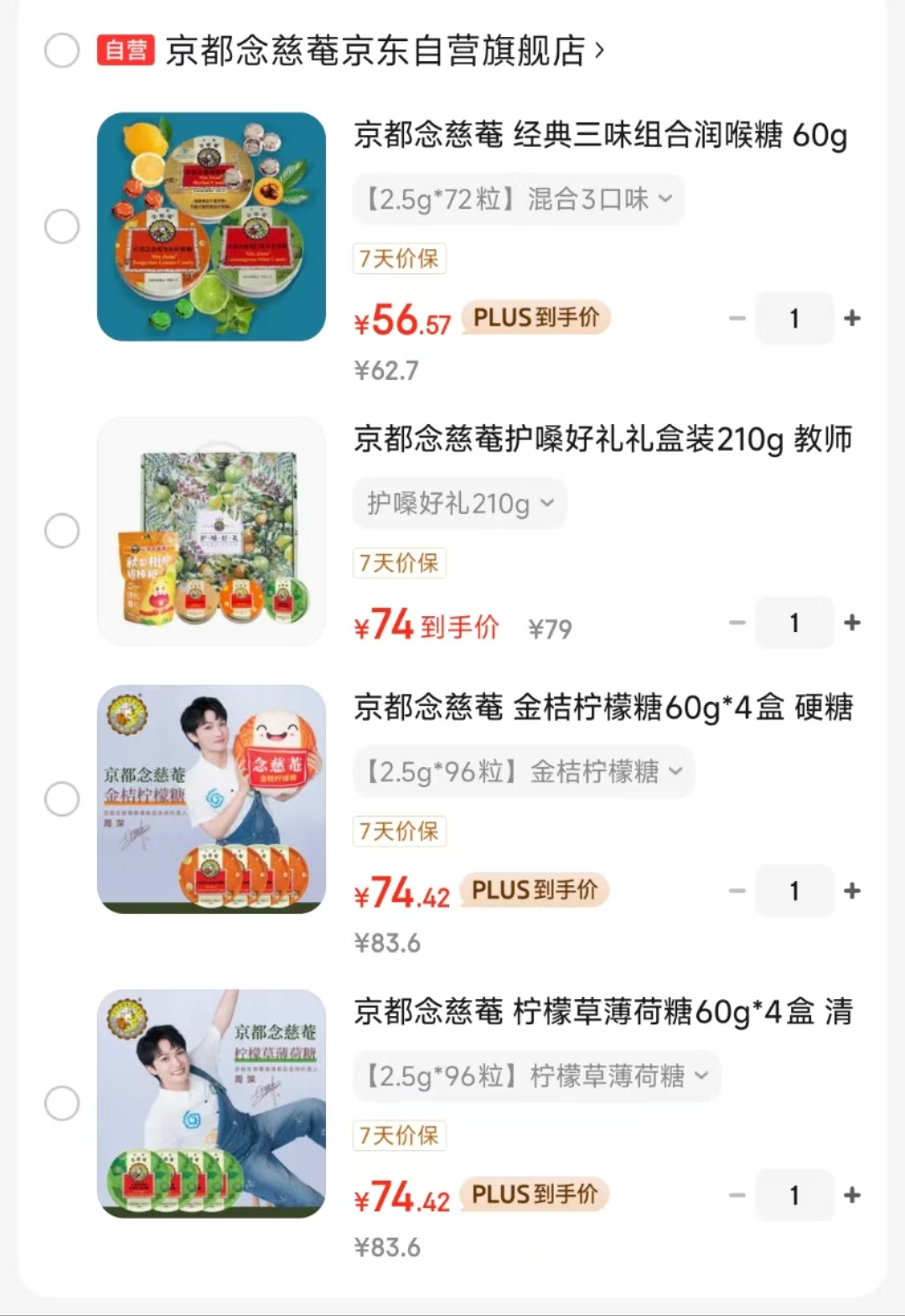Click the minus icon for 护嗓好礼礼盒装
The height and width of the screenshot is (1316, 905).
tap(736, 622)
